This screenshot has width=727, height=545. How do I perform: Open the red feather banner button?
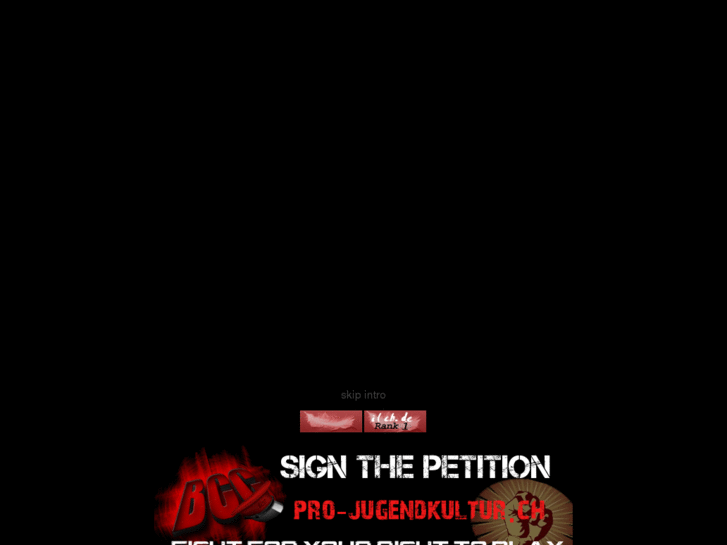pyautogui.click(x=331, y=421)
